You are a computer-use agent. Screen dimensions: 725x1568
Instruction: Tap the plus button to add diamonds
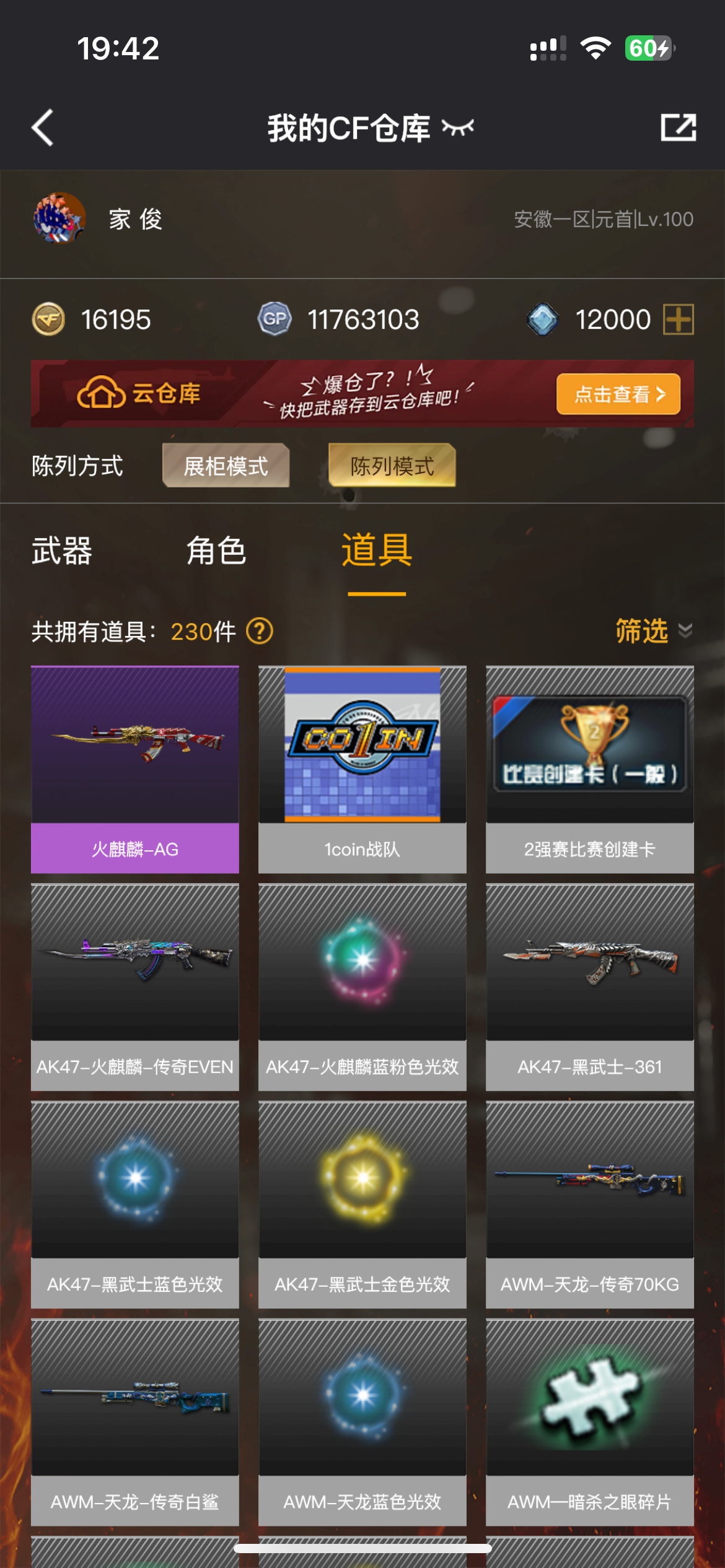tap(678, 320)
